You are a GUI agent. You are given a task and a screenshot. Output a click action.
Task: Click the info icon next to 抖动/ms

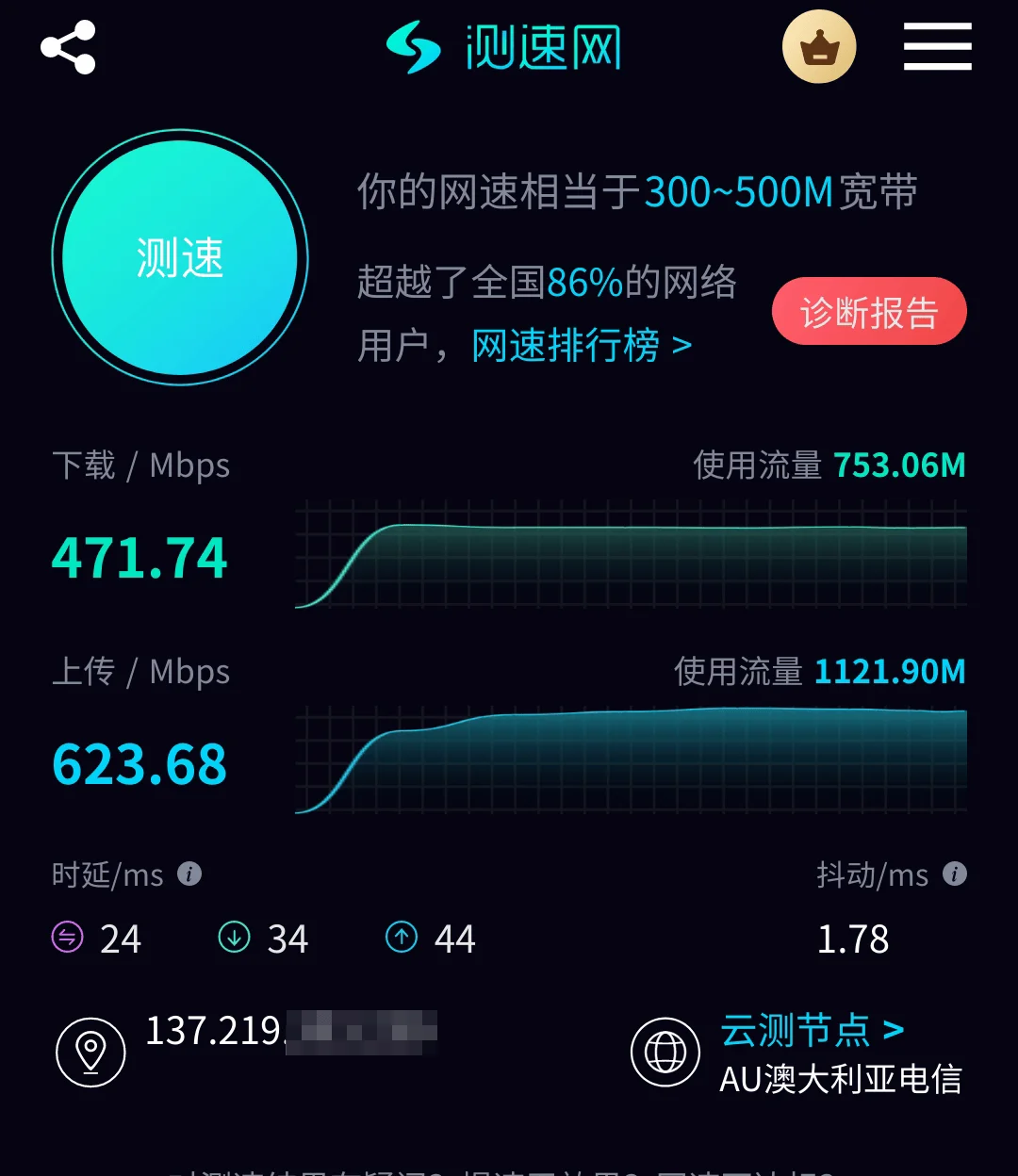tap(956, 874)
